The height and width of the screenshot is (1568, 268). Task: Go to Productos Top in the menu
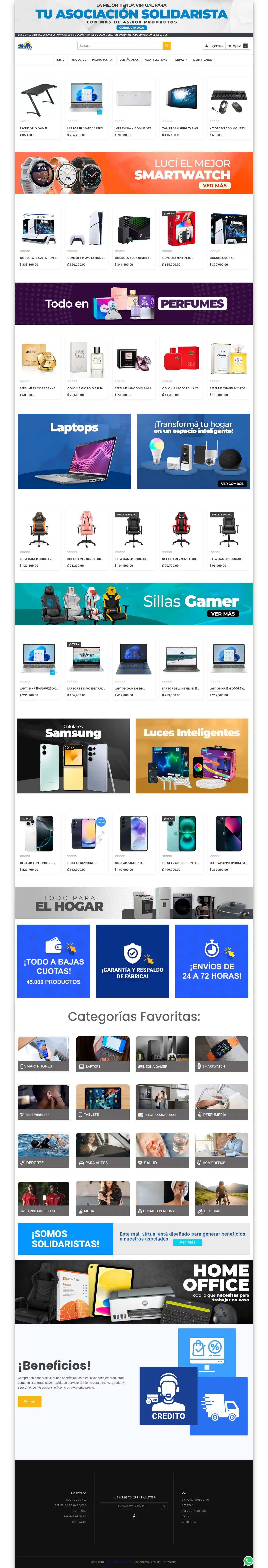102,60
